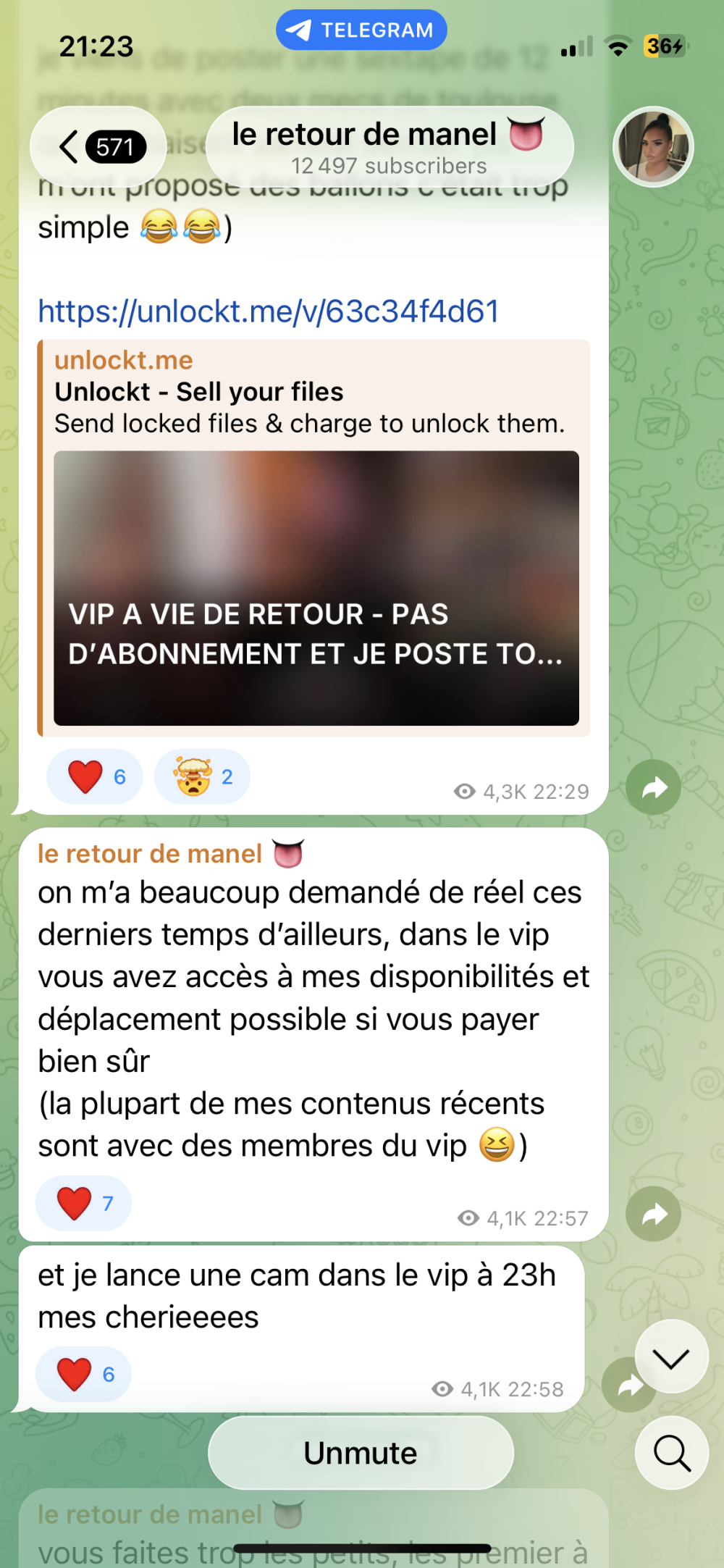Like the 22:58 cam announcement with heart
Viewport: 724px width, 1568px height.
coord(84,1374)
